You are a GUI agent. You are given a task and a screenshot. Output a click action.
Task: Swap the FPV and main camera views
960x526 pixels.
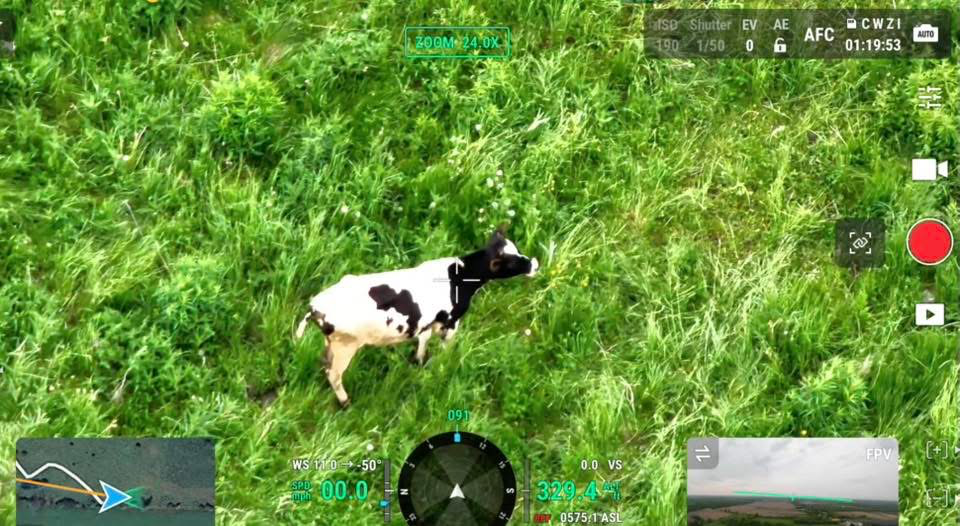(x=702, y=454)
